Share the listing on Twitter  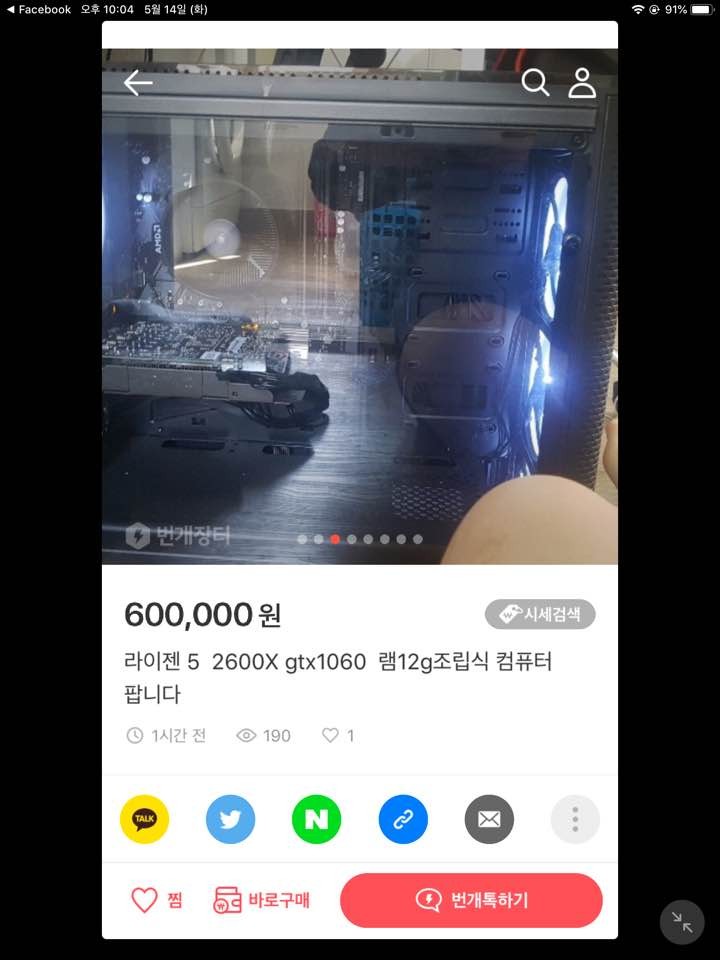[x=231, y=820]
